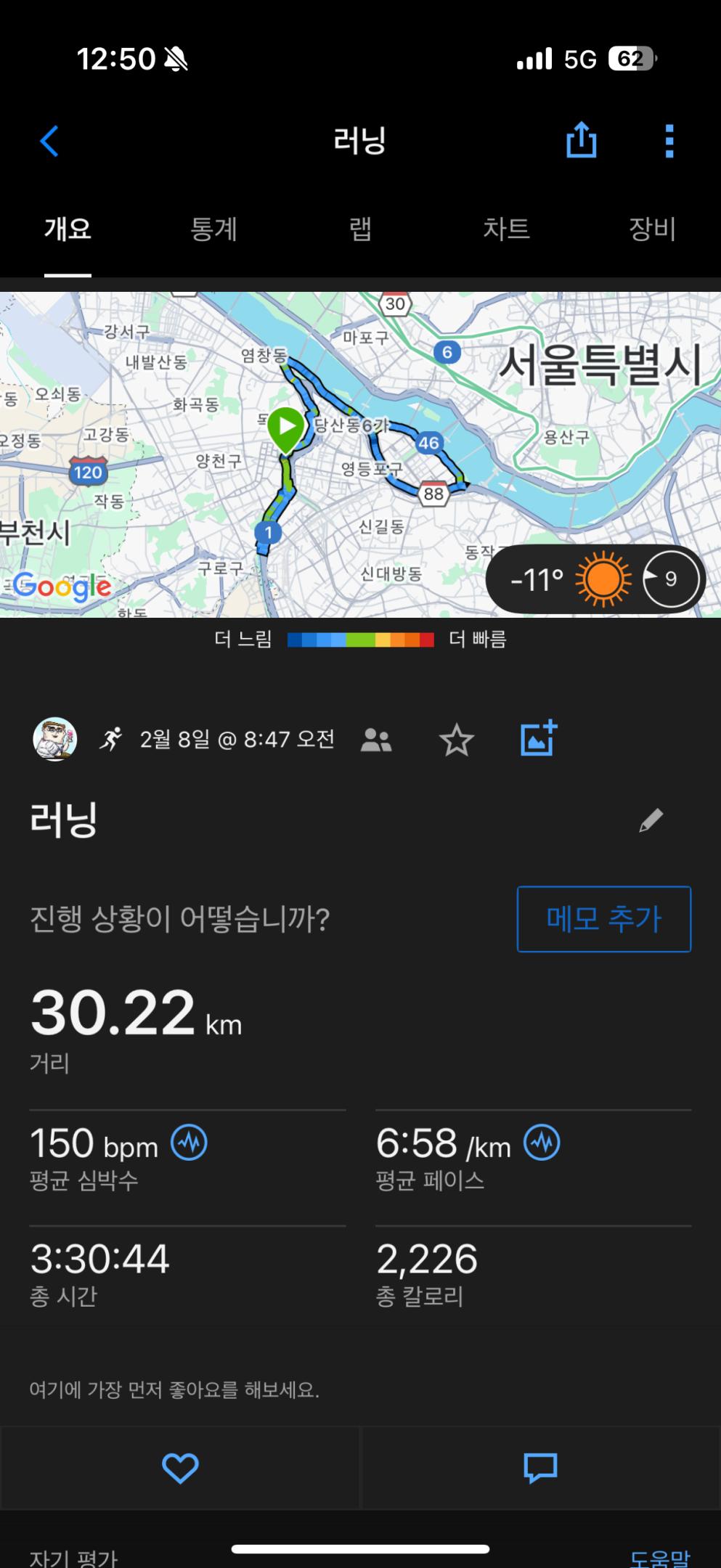Open privacy settings via people icon
This screenshot has width=721, height=1568.
click(x=378, y=740)
